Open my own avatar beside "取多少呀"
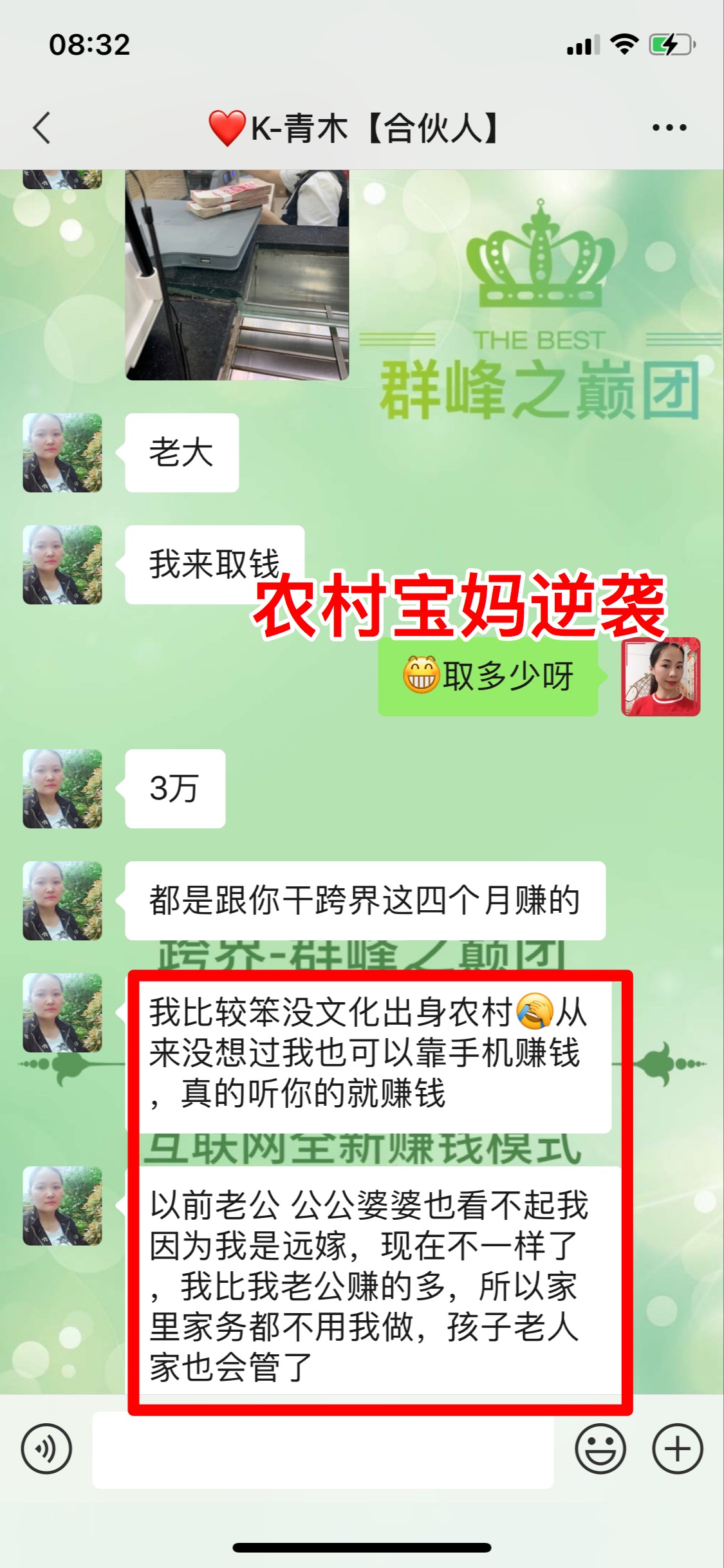 coord(660,677)
